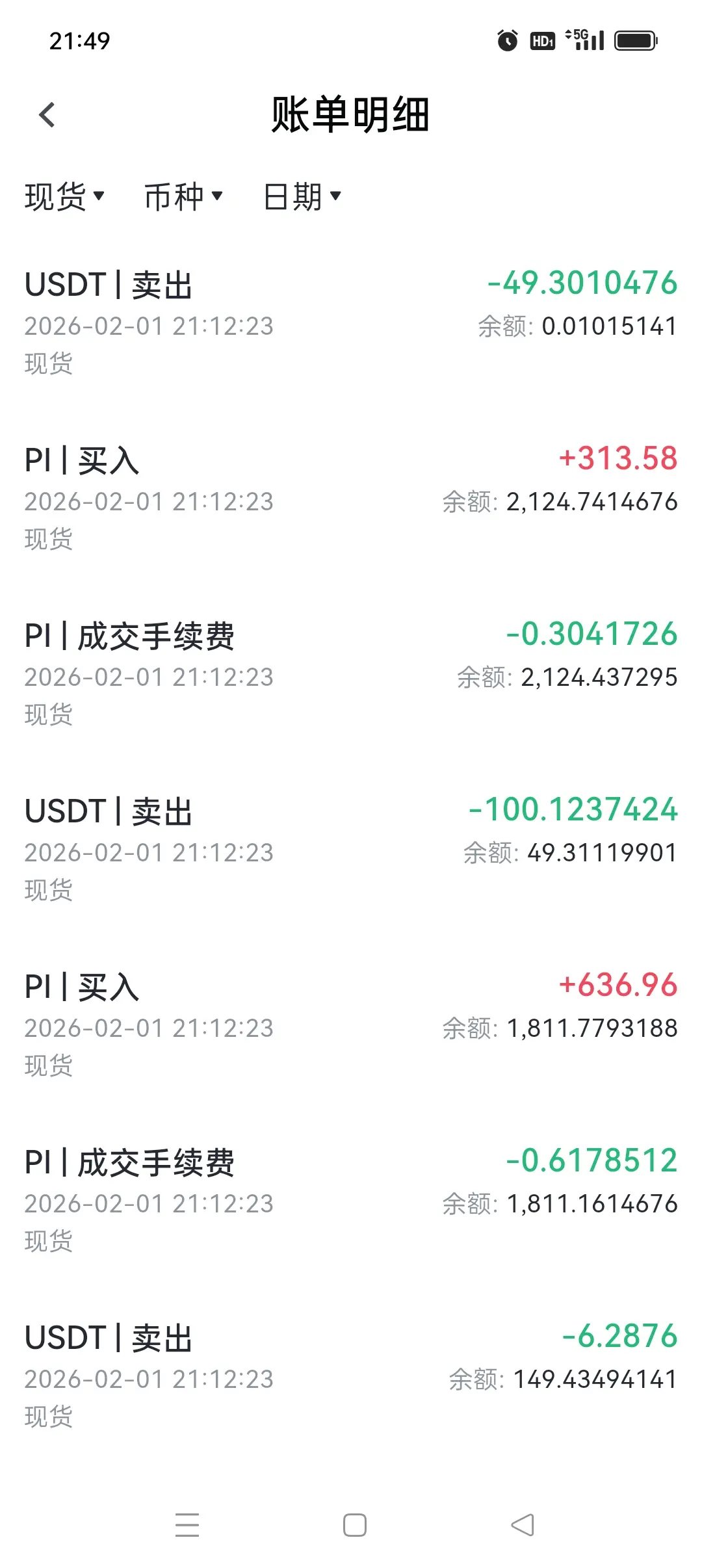
Task: View the PI 买入 record of +313.58
Action: coord(351,497)
